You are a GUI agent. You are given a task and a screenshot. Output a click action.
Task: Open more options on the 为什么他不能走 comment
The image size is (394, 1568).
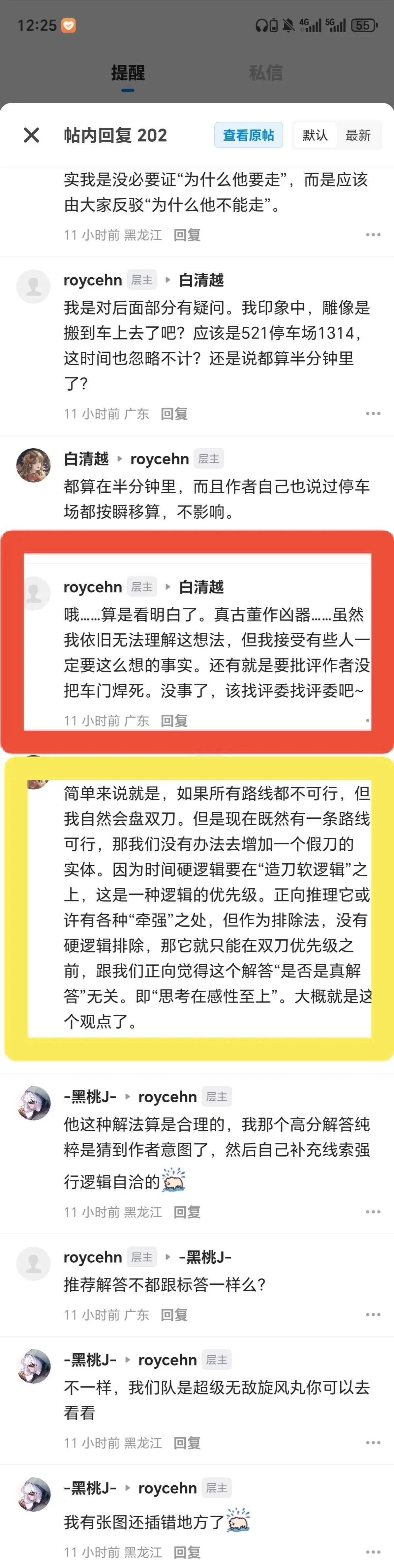coord(373,235)
